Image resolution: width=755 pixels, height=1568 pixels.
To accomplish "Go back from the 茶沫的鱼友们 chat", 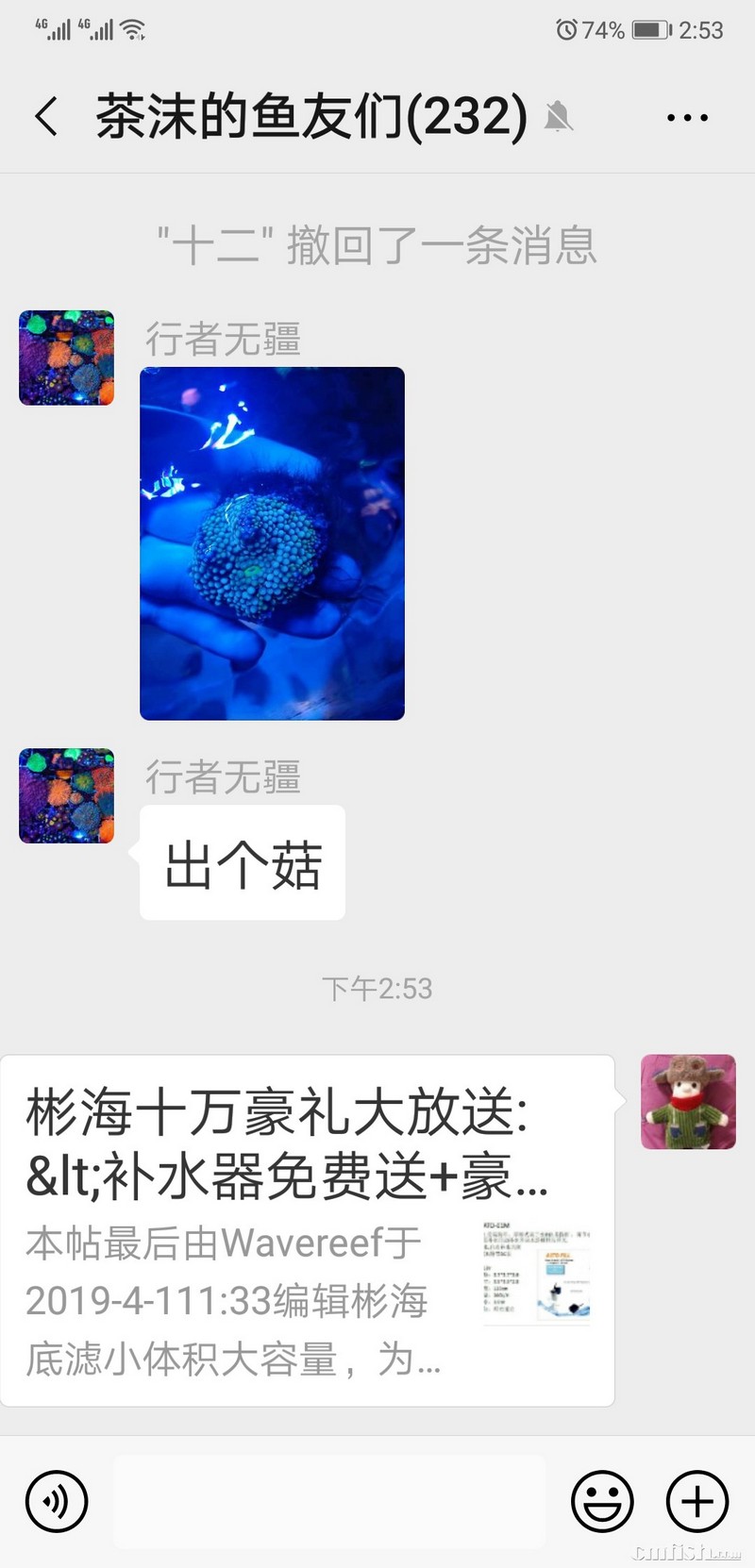I will point(46,117).
